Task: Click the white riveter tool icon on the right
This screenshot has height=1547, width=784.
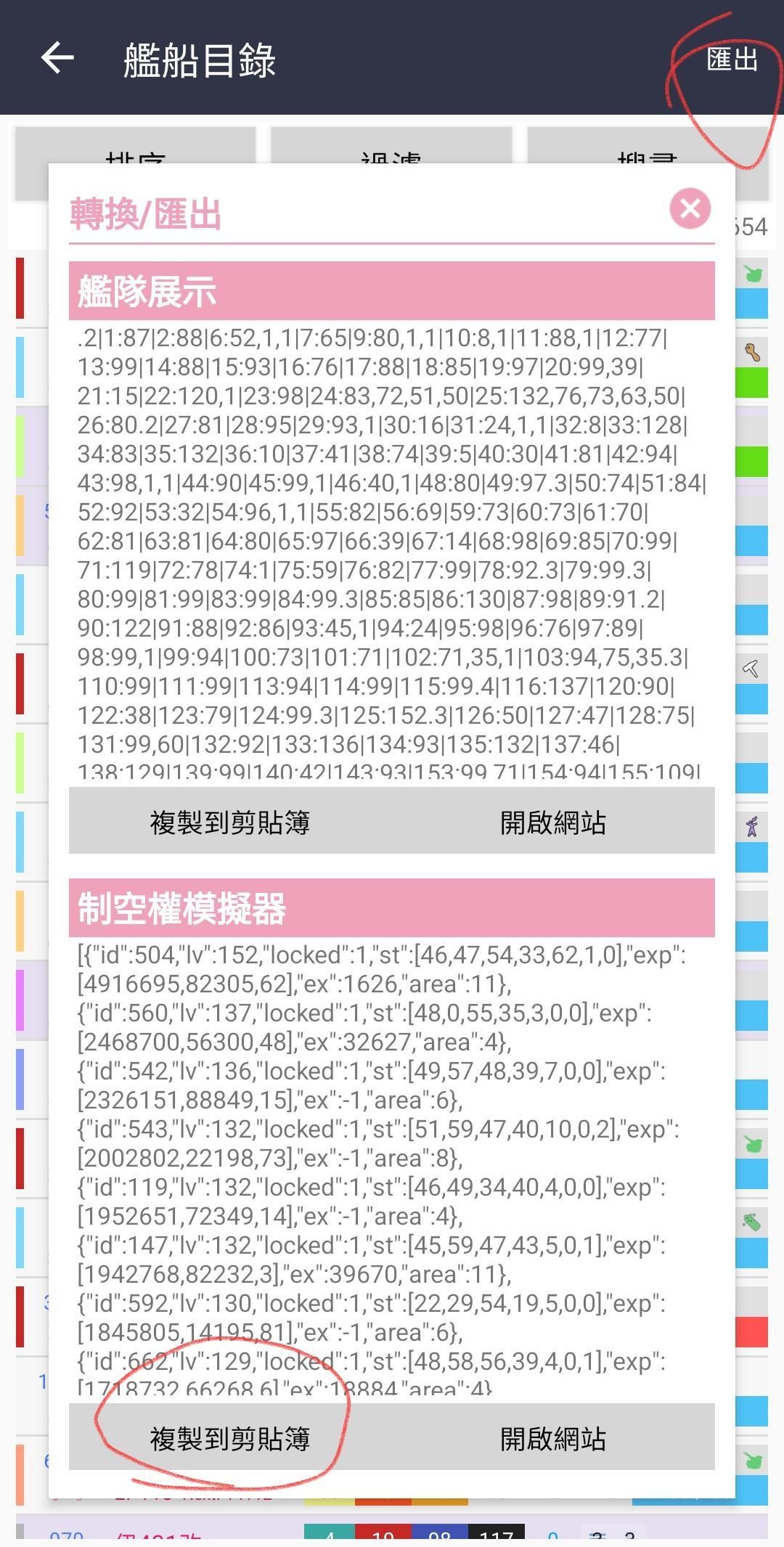Action: [x=751, y=669]
